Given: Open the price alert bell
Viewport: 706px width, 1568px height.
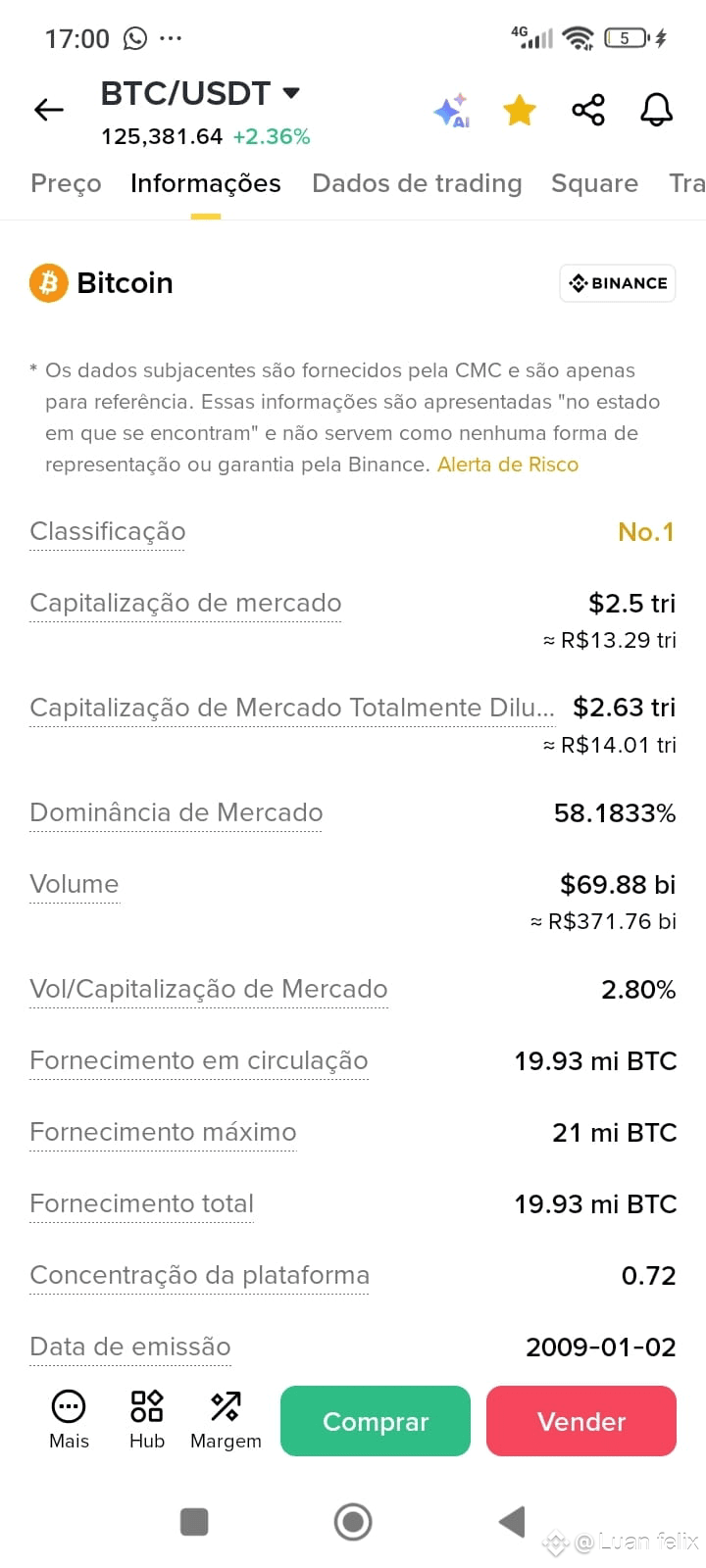Looking at the screenshot, I should click(x=656, y=110).
